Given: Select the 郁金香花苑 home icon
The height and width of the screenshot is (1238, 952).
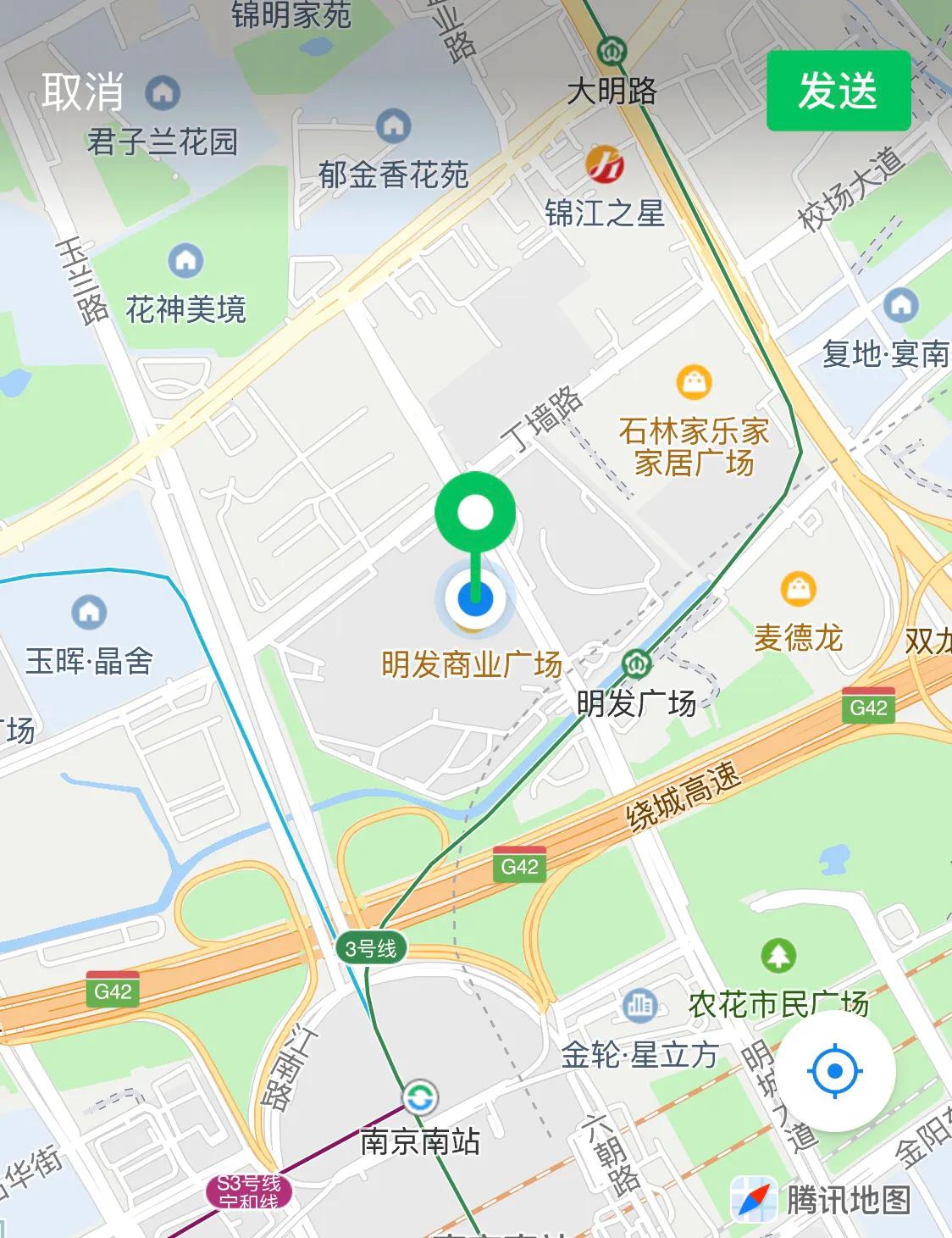Looking at the screenshot, I should (392, 123).
